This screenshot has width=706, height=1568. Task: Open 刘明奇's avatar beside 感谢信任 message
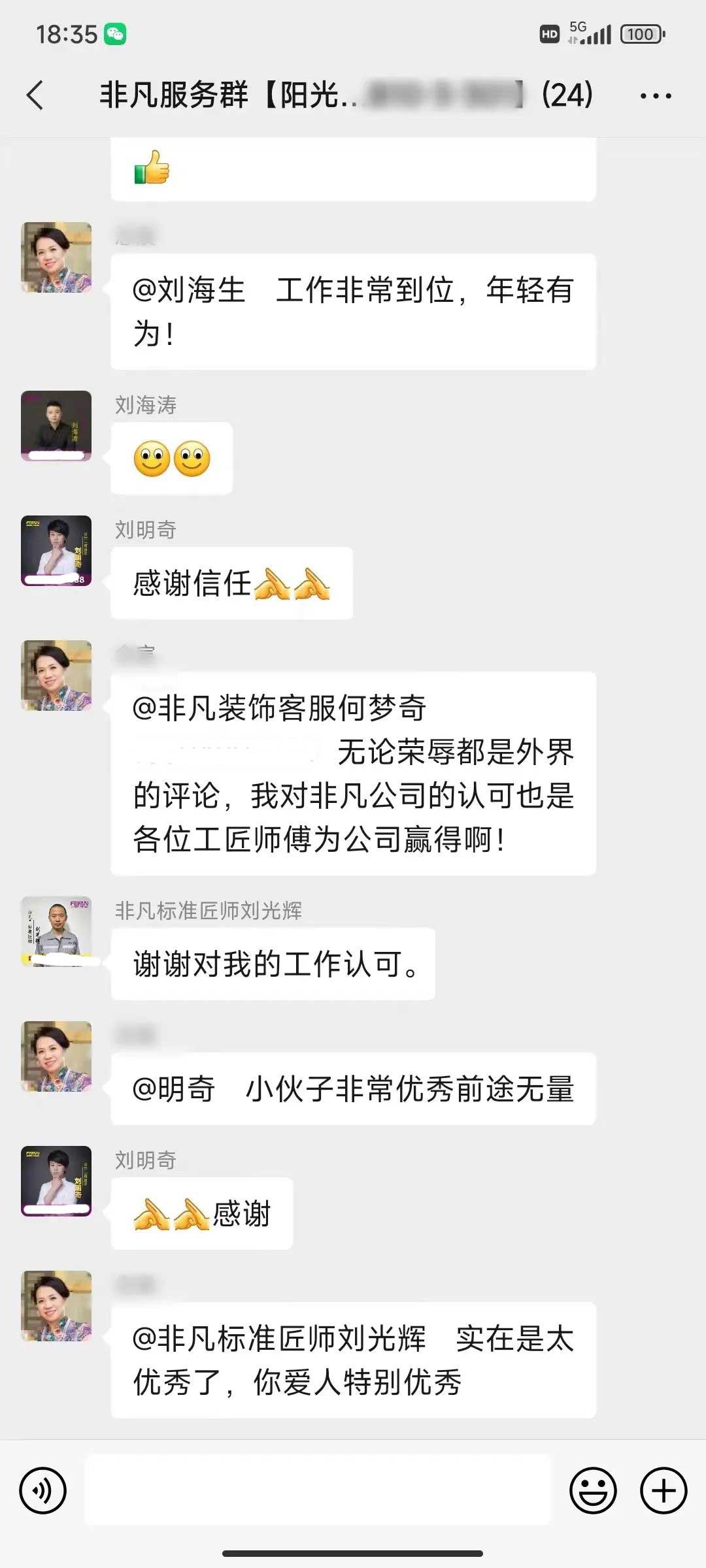pos(56,551)
